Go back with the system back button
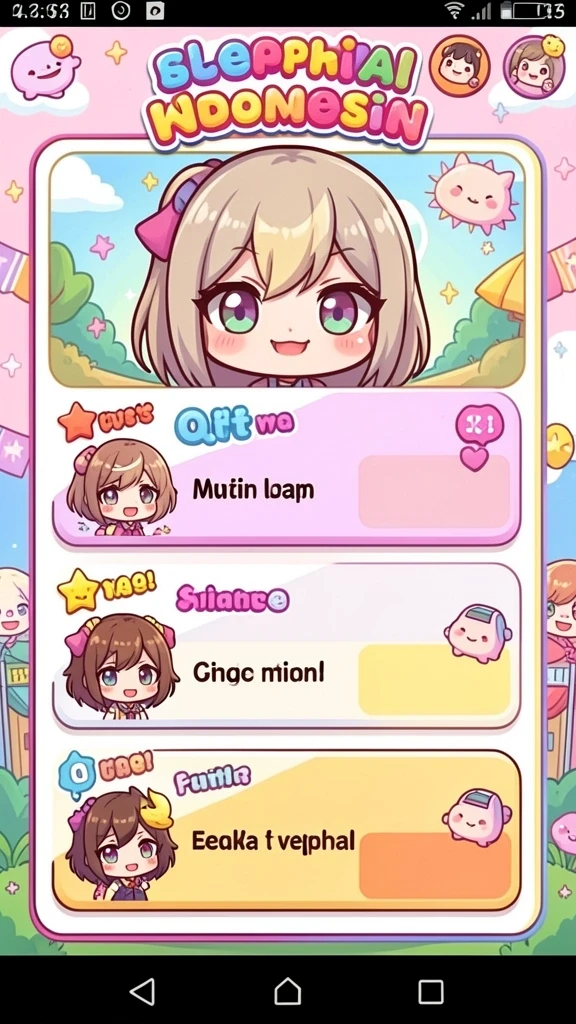 pyautogui.click(x=142, y=991)
